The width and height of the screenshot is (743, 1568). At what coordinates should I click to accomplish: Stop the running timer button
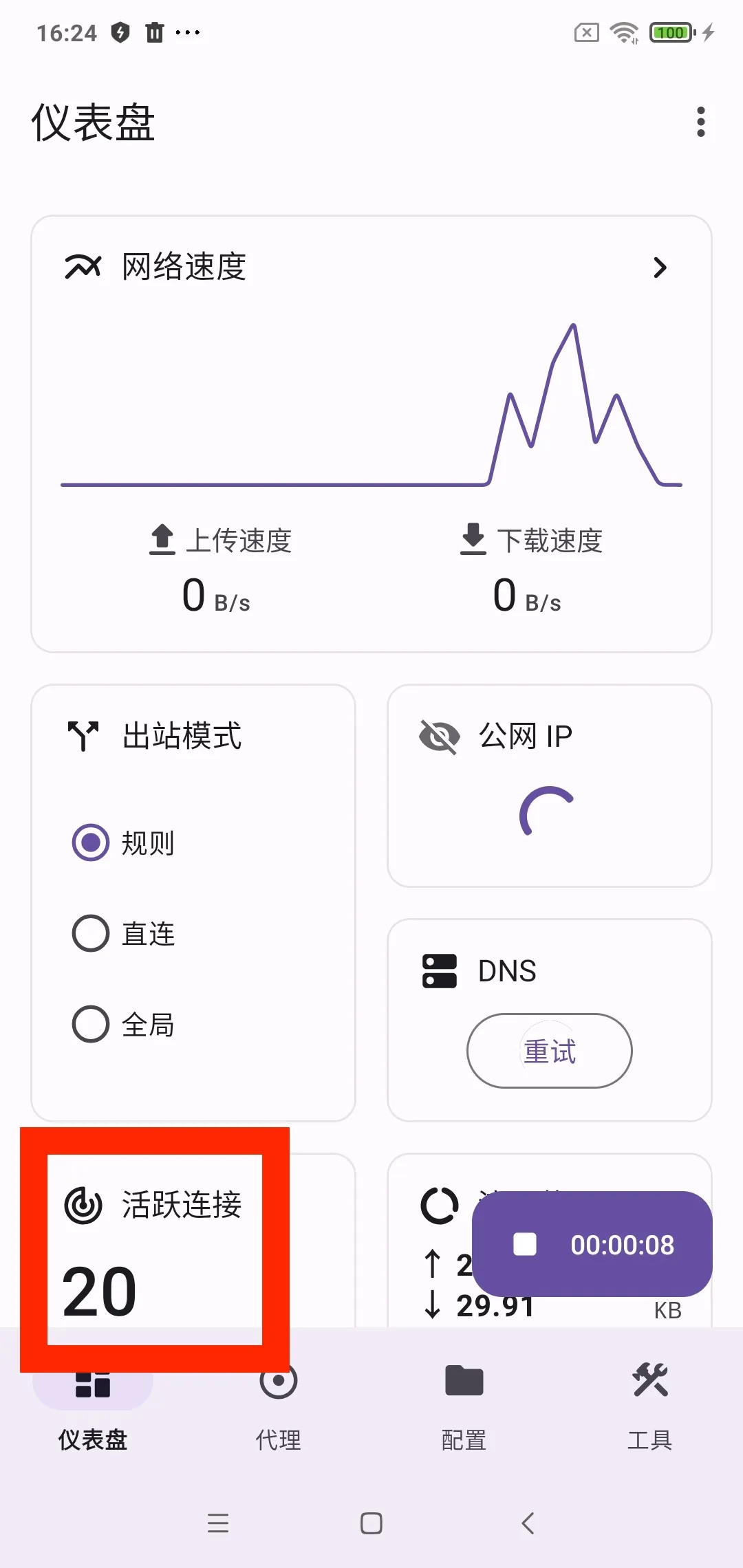pyautogui.click(x=524, y=1244)
